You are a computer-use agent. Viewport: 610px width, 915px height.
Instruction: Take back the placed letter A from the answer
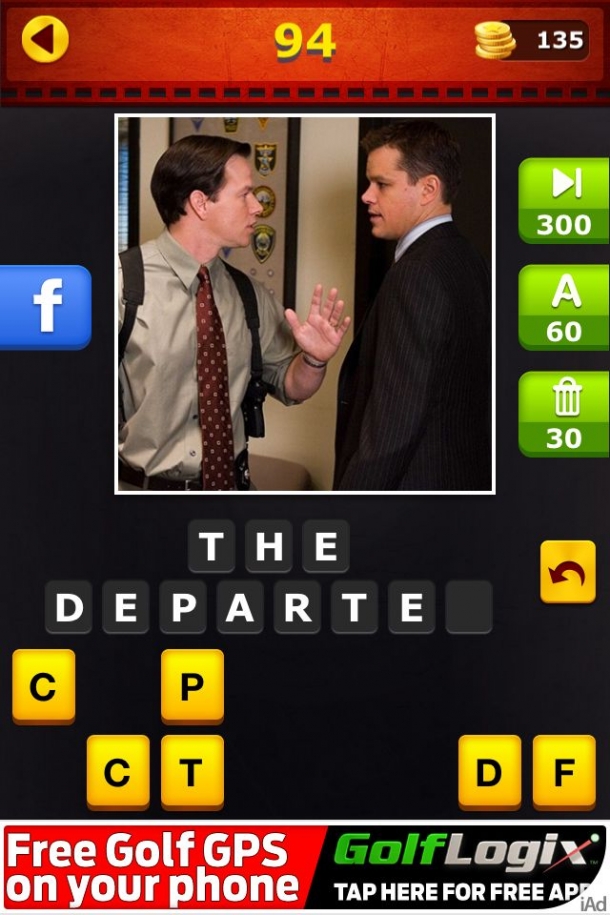(240, 608)
